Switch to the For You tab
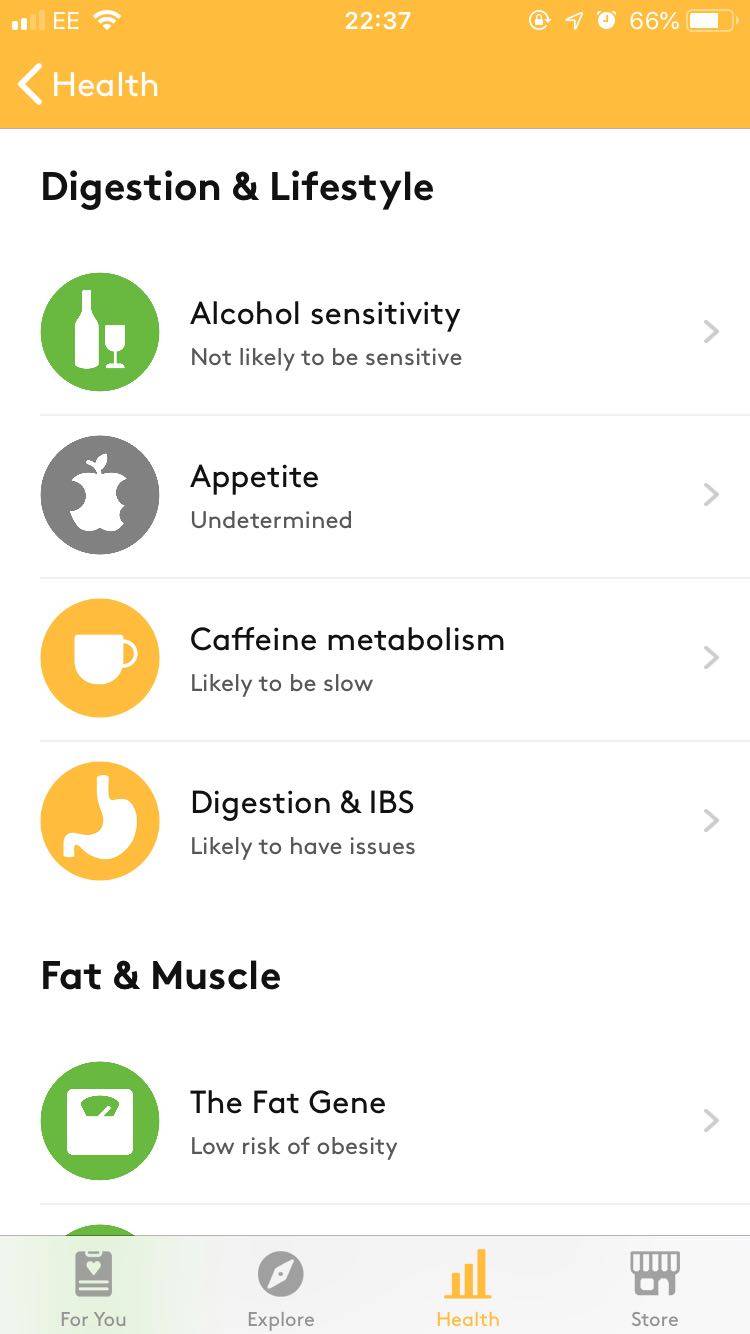Screen dimensions: 750x1334 (x=93, y=1288)
